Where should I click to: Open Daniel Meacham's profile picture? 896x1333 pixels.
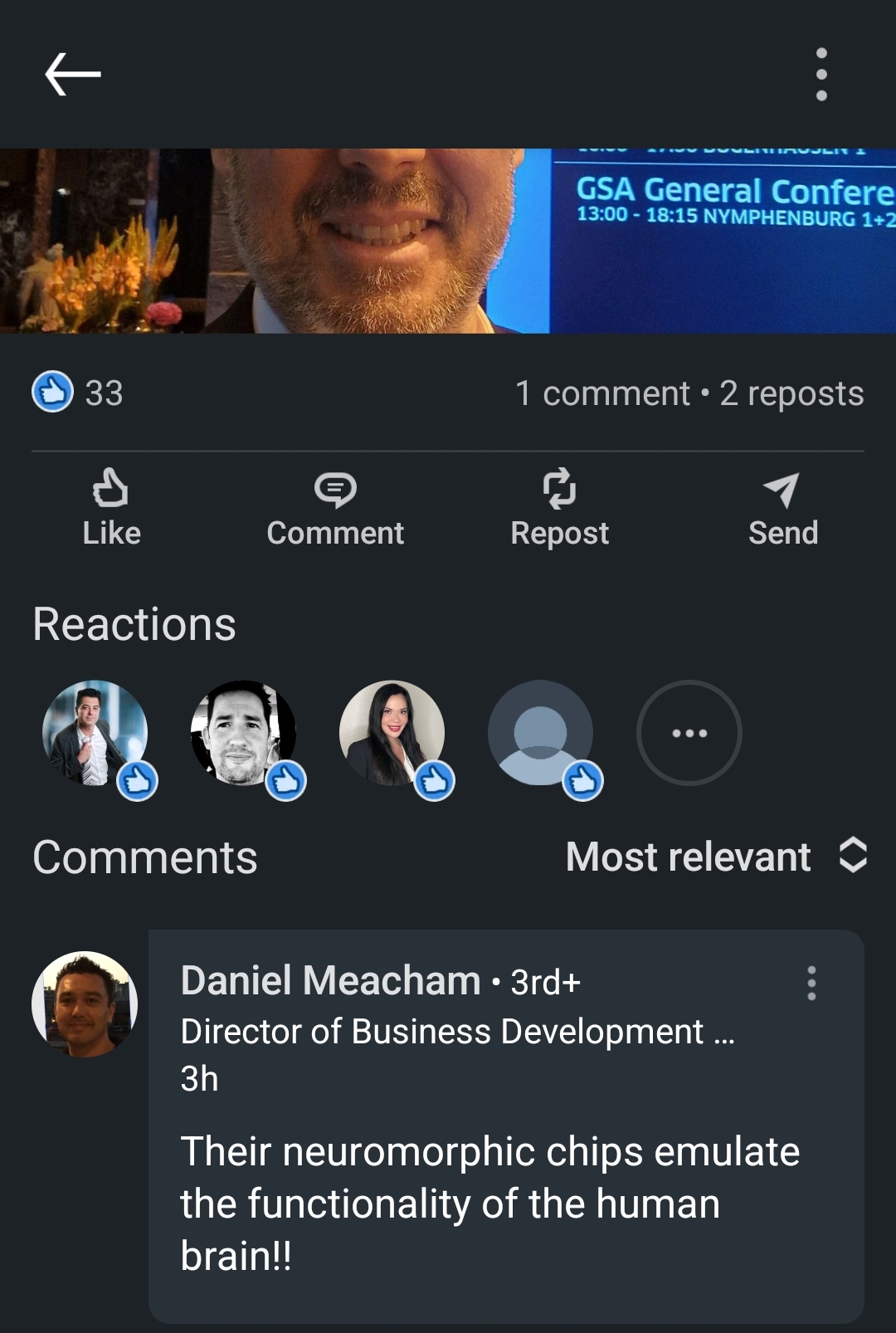(x=85, y=1004)
